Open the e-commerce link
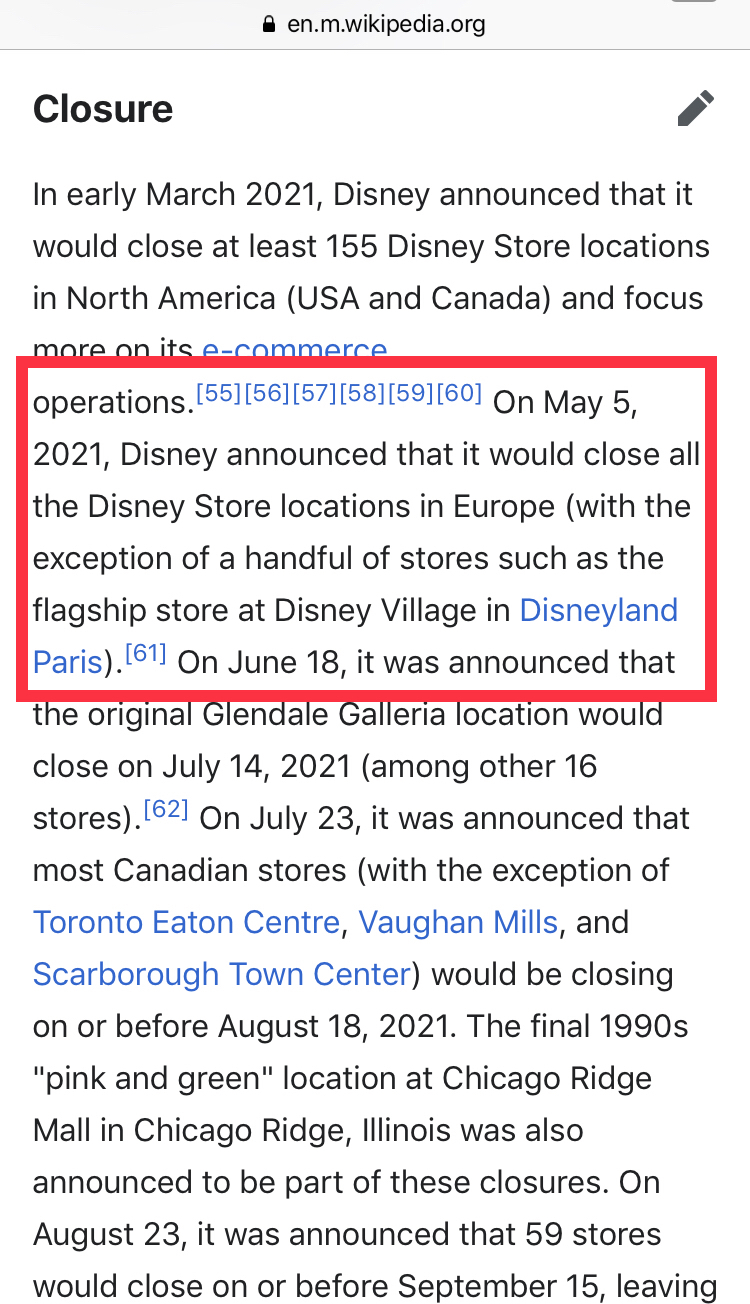The width and height of the screenshot is (750, 1304). [x=295, y=351]
